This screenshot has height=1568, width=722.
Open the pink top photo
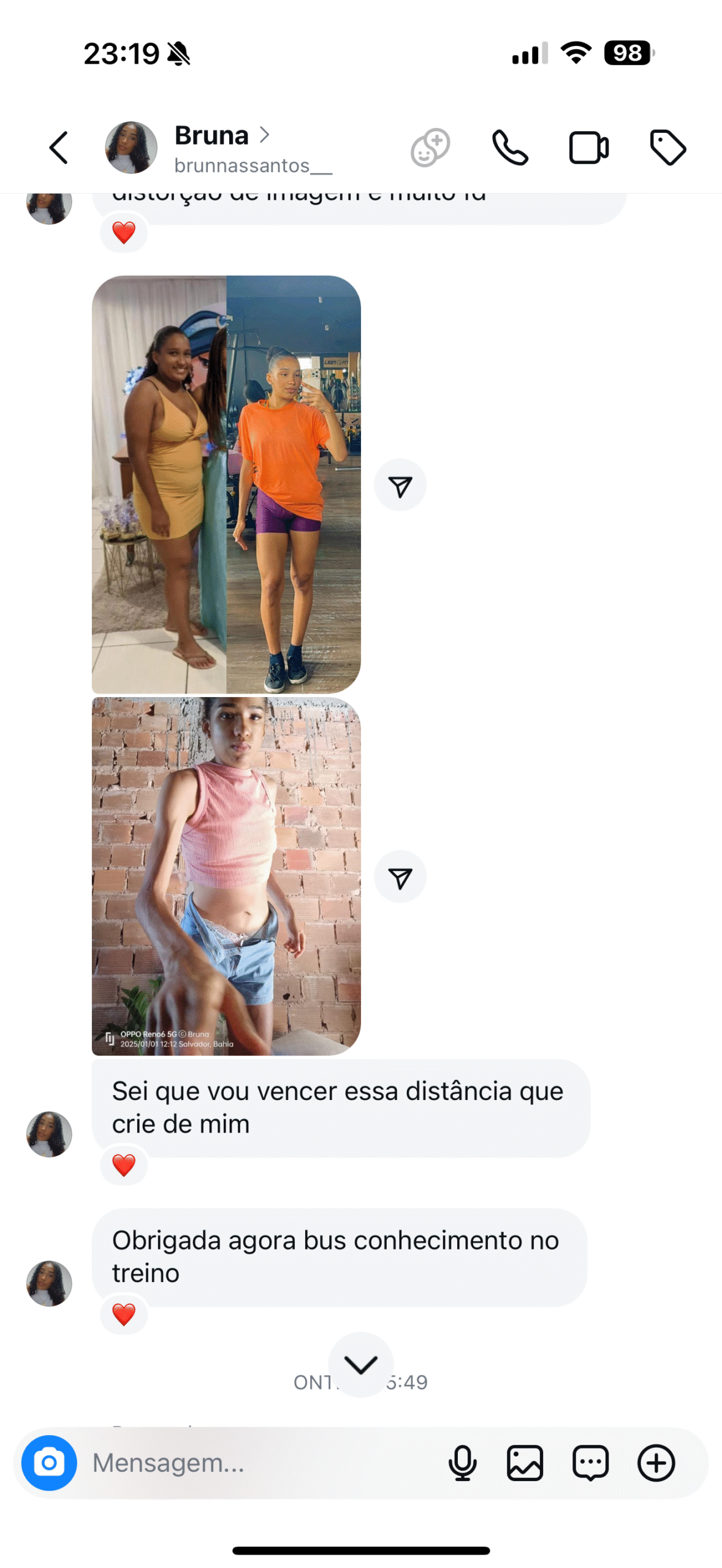(226, 876)
